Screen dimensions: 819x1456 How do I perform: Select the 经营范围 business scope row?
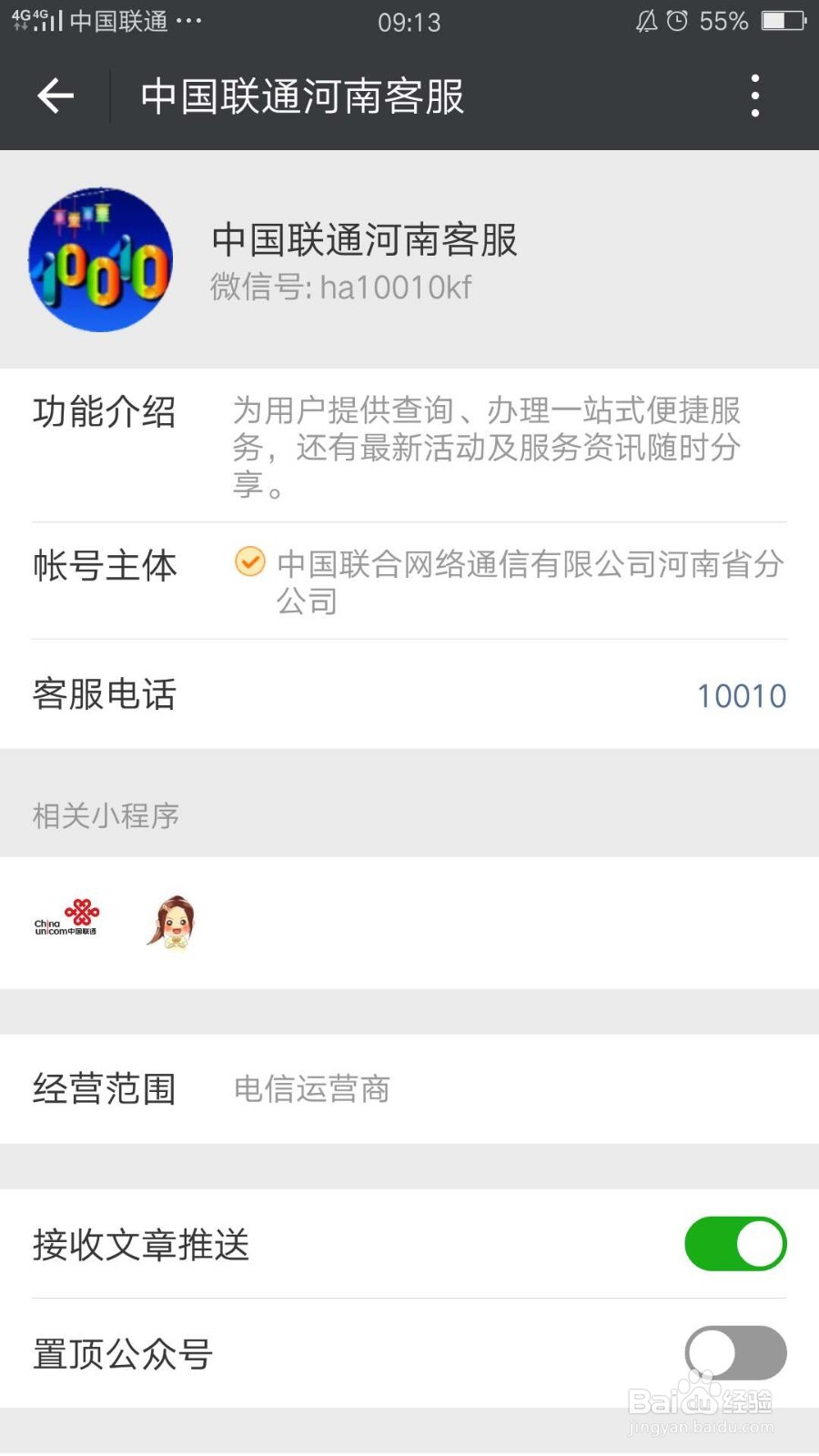pyautogui.click(x=409, y=1088)
